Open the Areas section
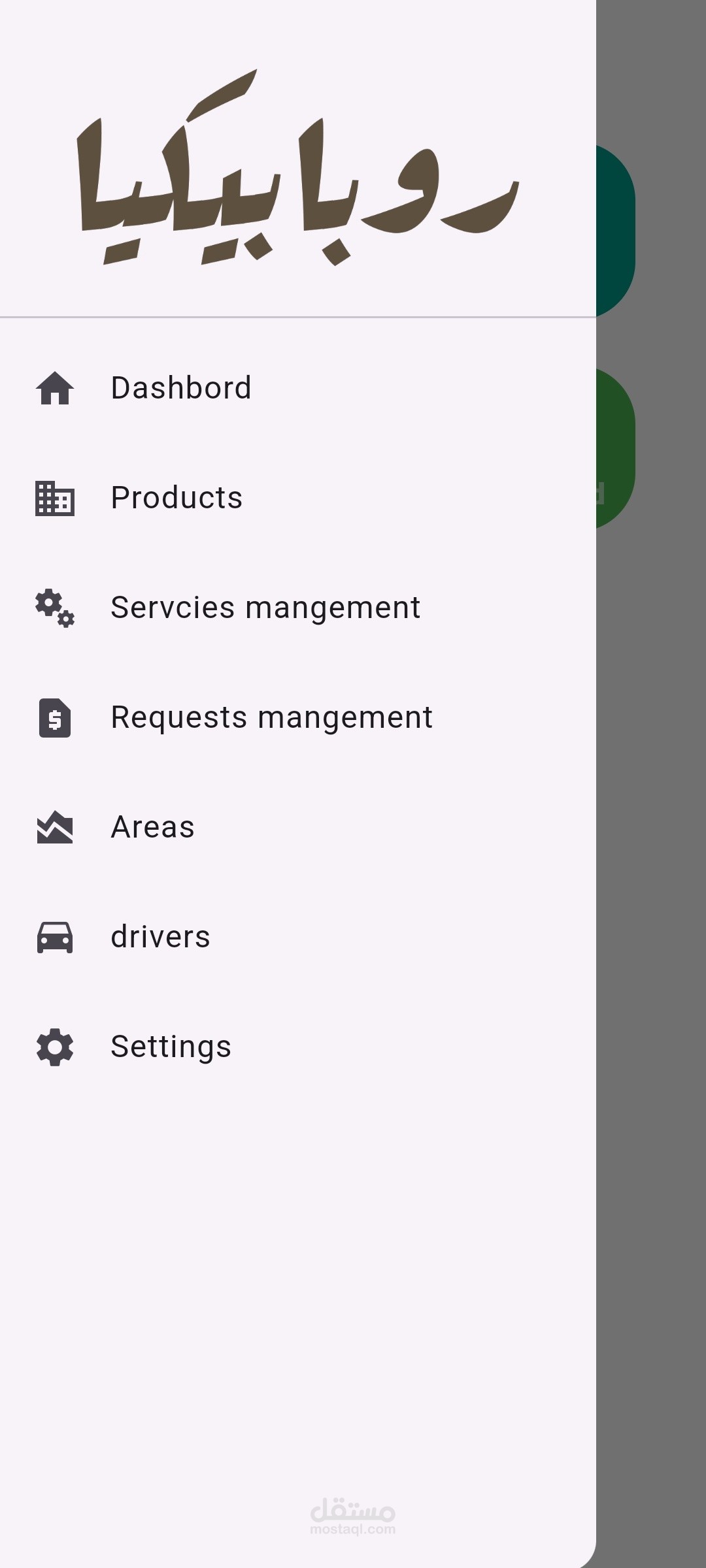The height and width of the screenshot is (1568, 706). coord(298,827)
